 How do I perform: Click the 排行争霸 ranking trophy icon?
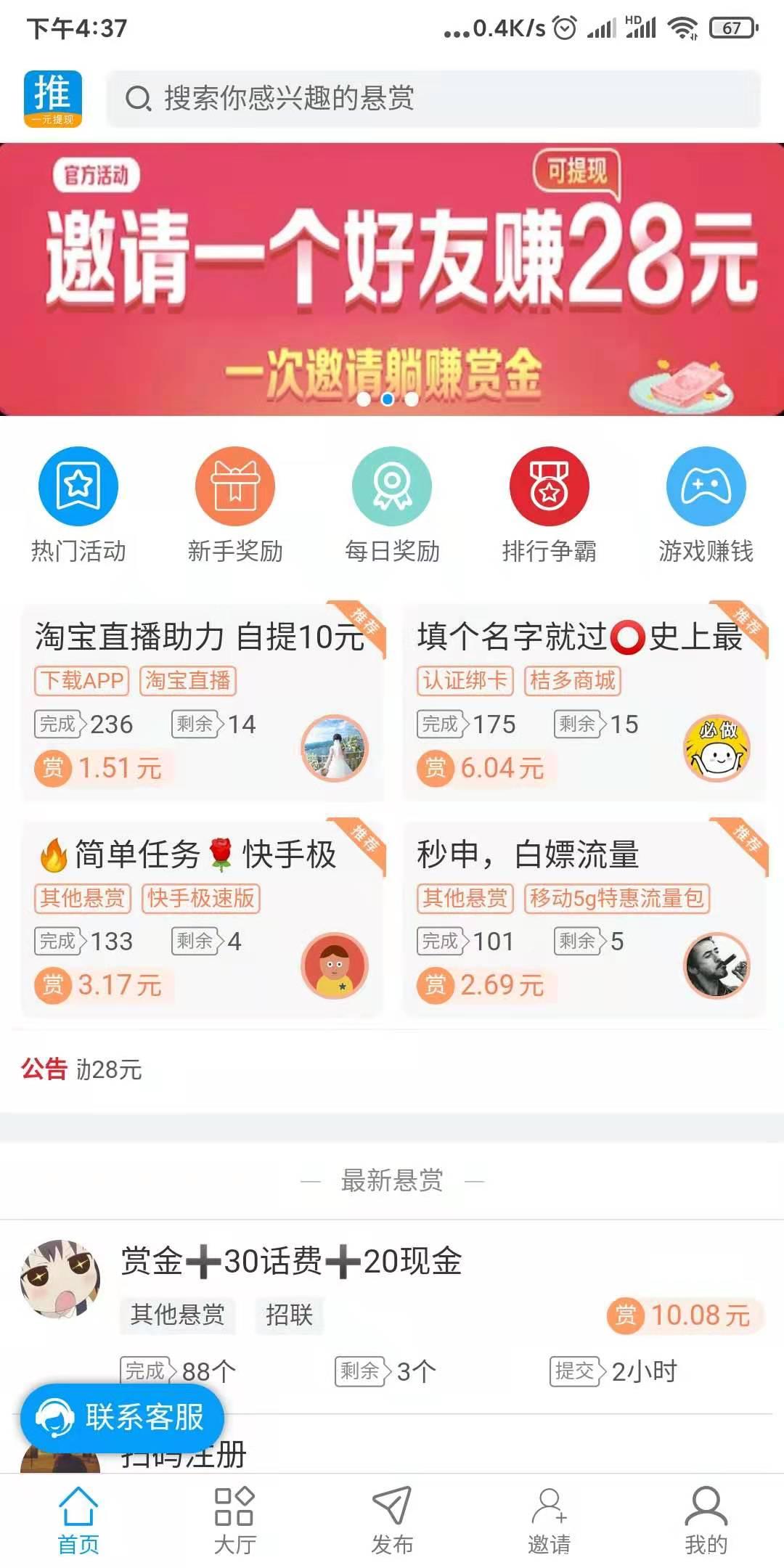548,488
